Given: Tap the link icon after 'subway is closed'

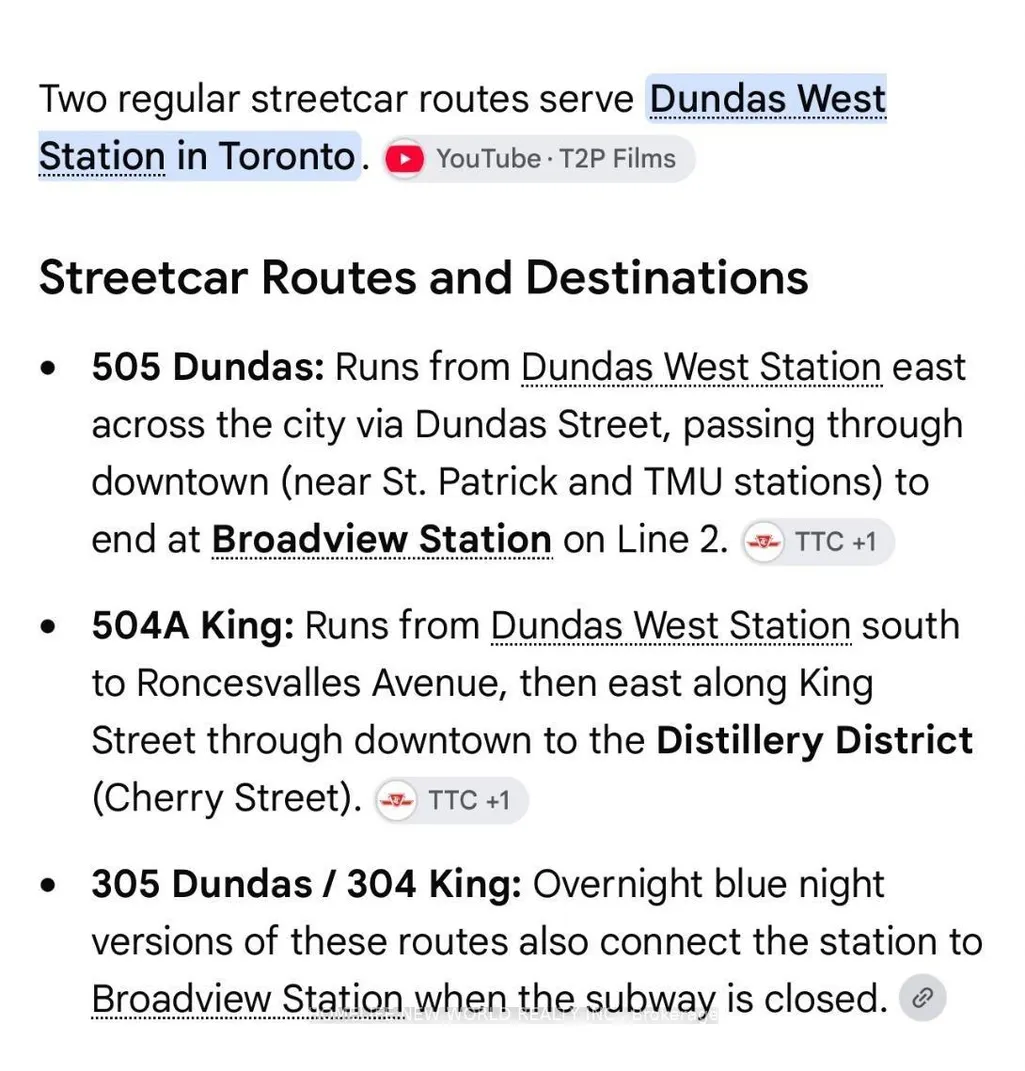Looking at the screenshot, I should tap(923, 998).
